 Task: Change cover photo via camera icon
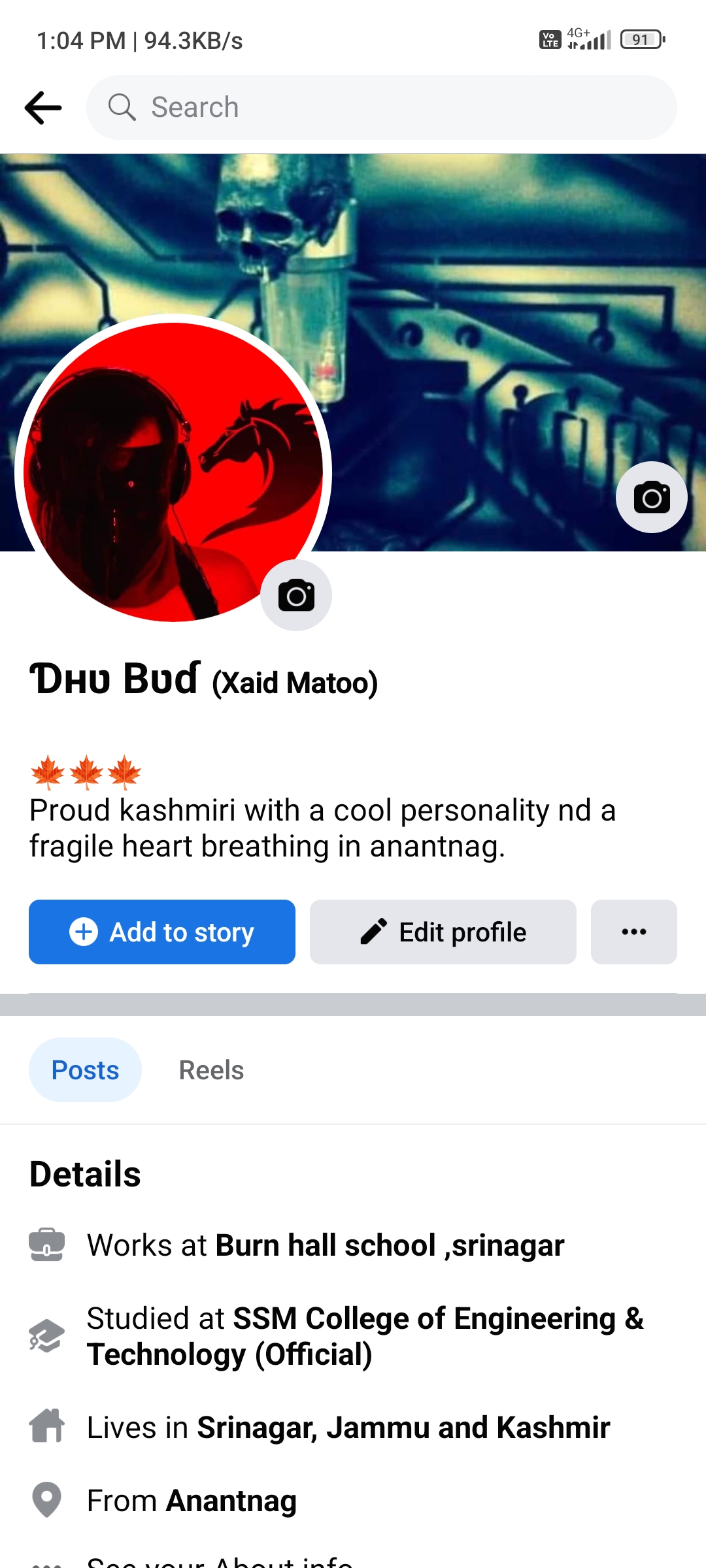[651, 497]
